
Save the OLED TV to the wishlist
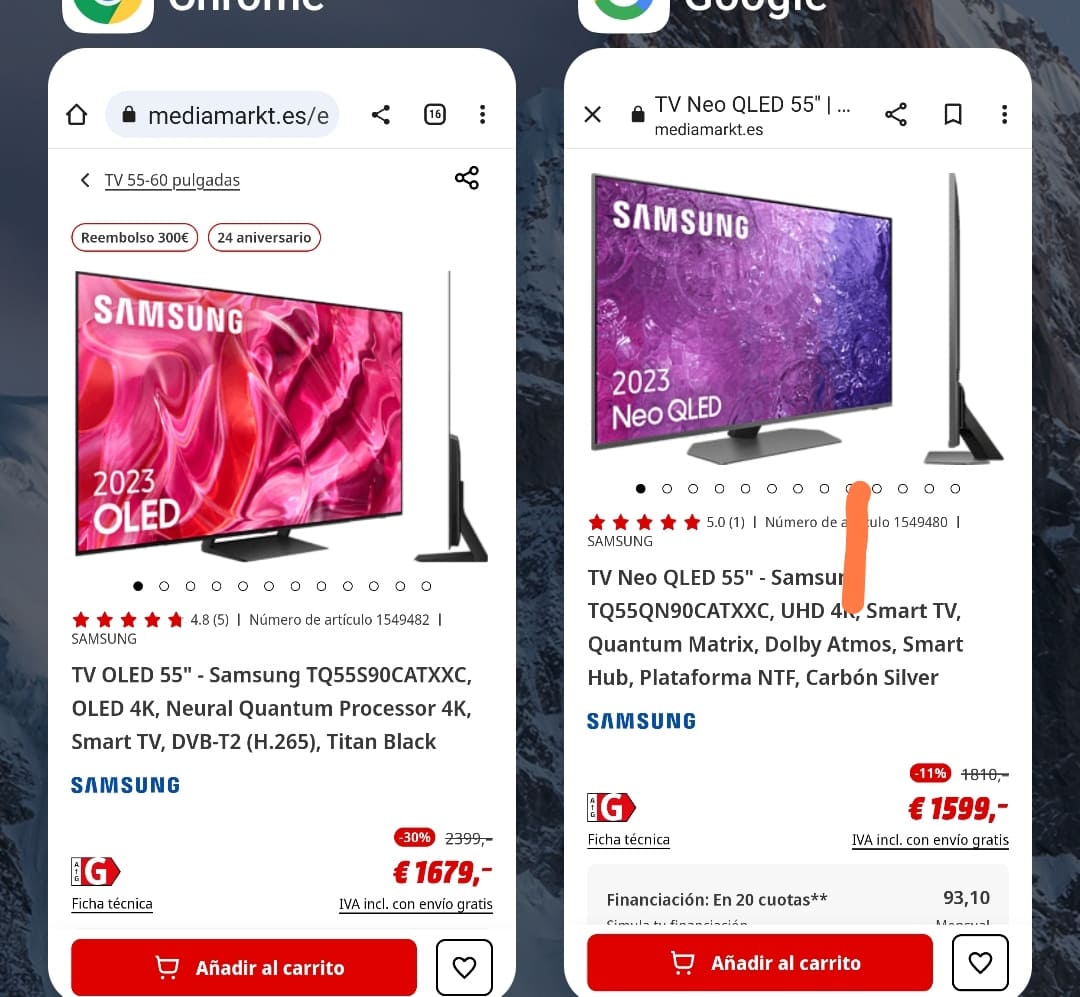464,967
